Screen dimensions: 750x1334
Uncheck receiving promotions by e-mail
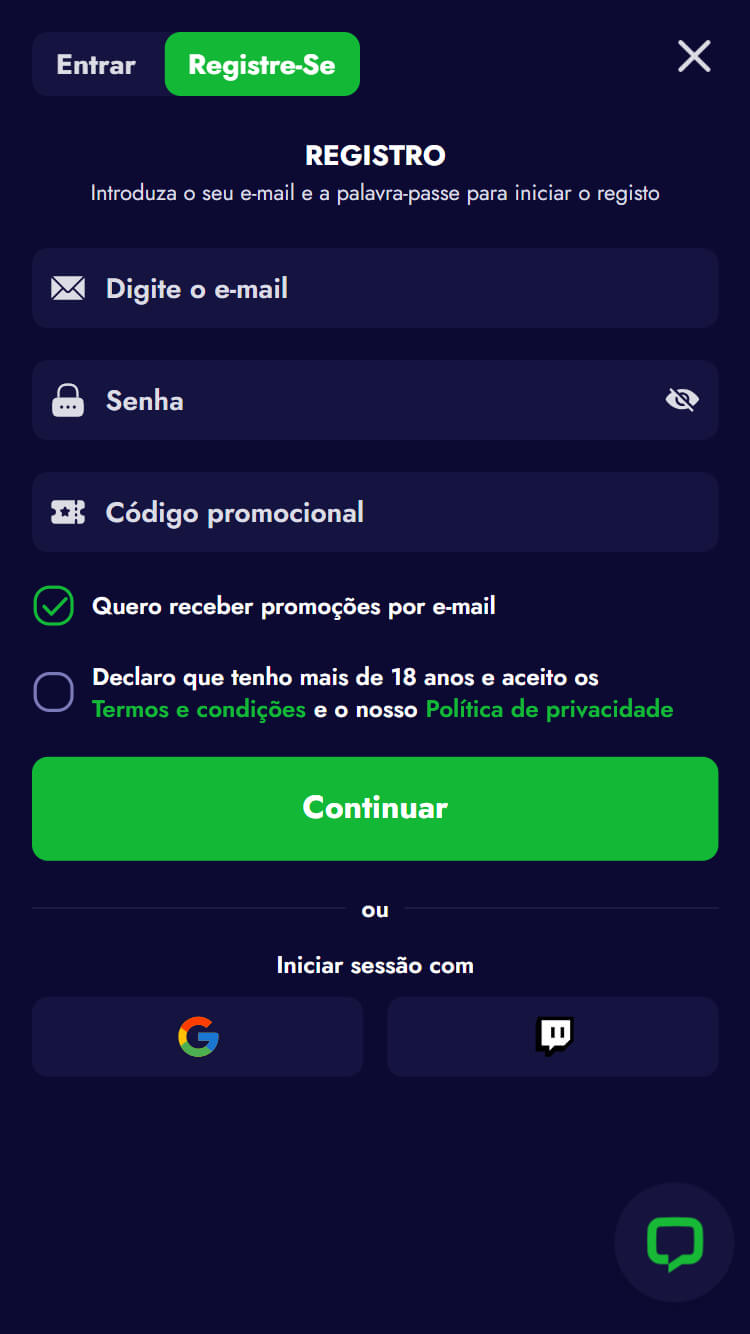(54, 606)
